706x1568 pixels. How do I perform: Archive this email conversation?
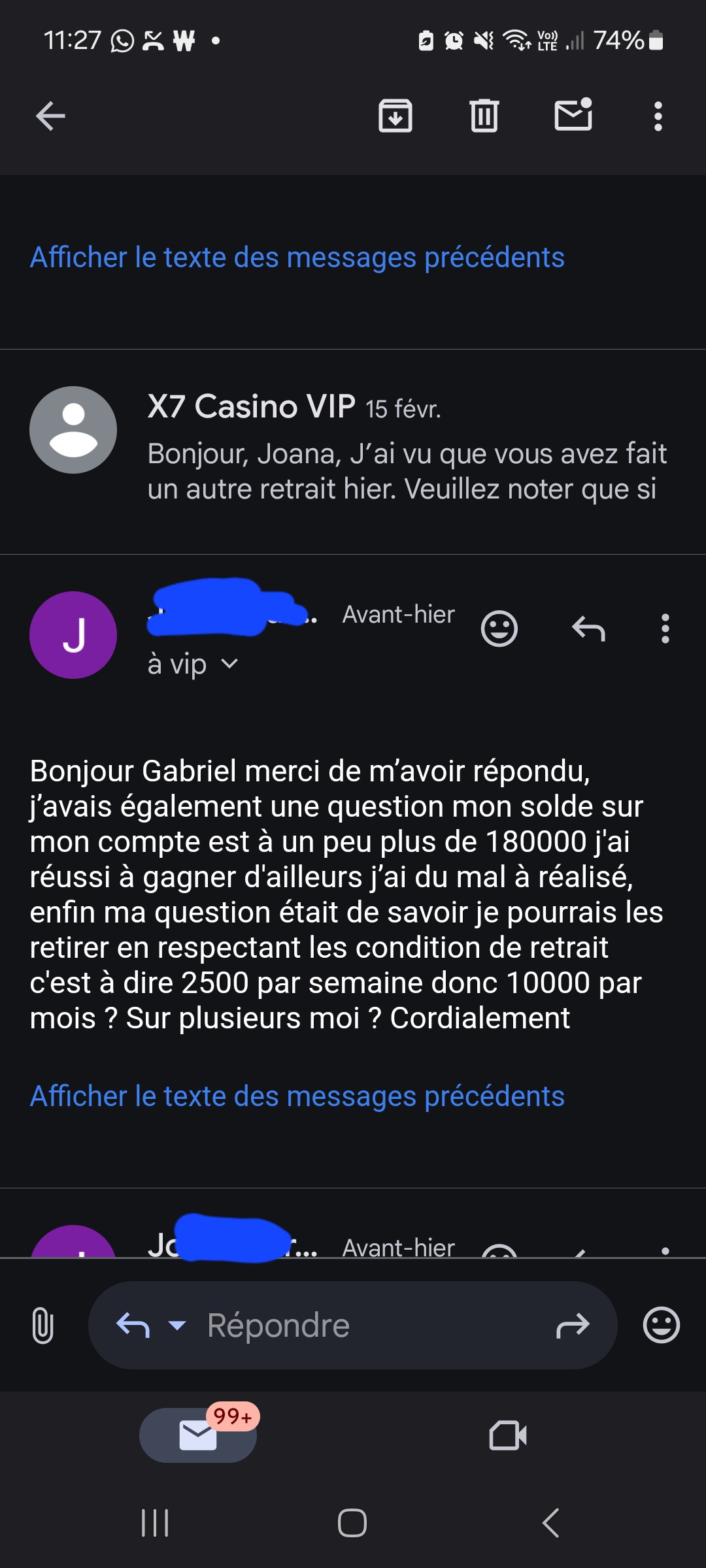pos(395,116)
